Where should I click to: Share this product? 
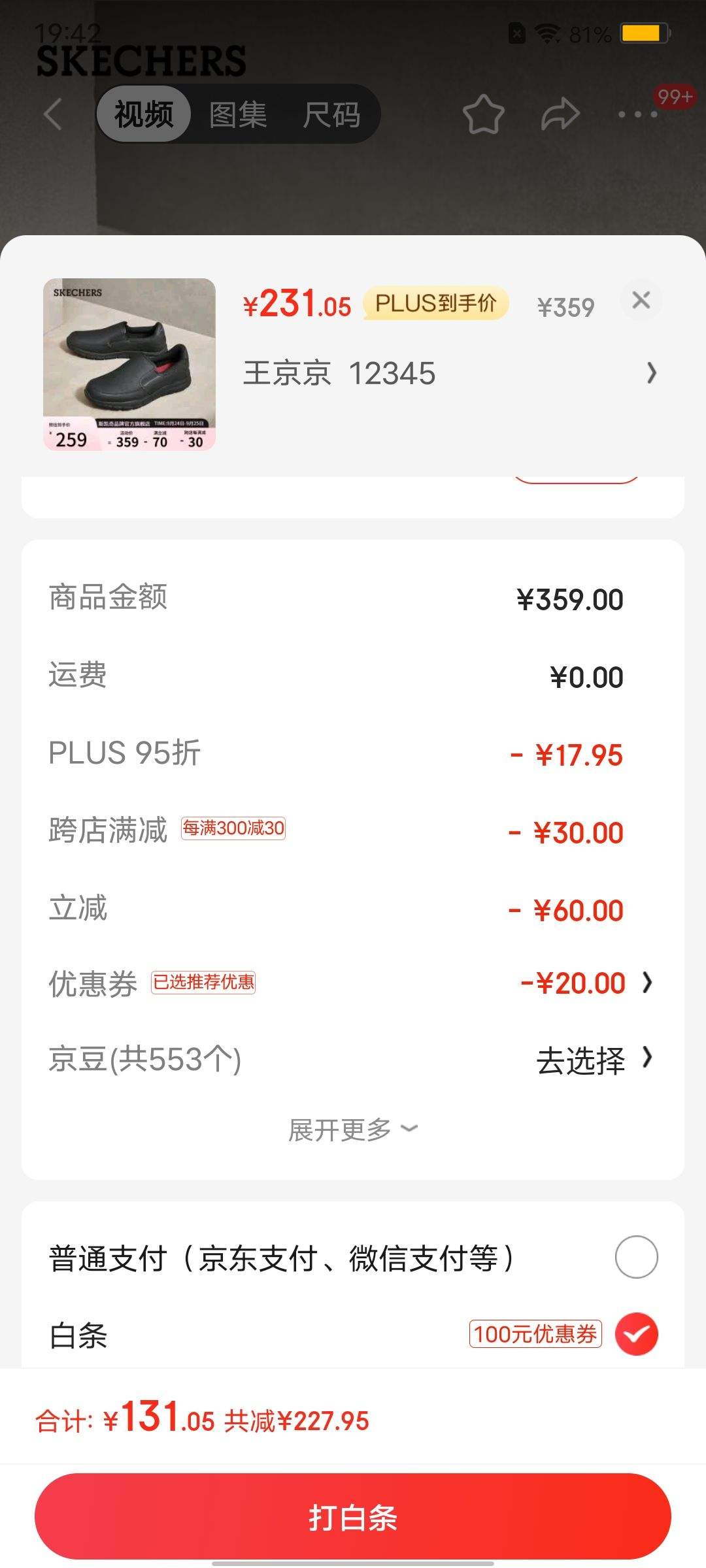(561, 114)
